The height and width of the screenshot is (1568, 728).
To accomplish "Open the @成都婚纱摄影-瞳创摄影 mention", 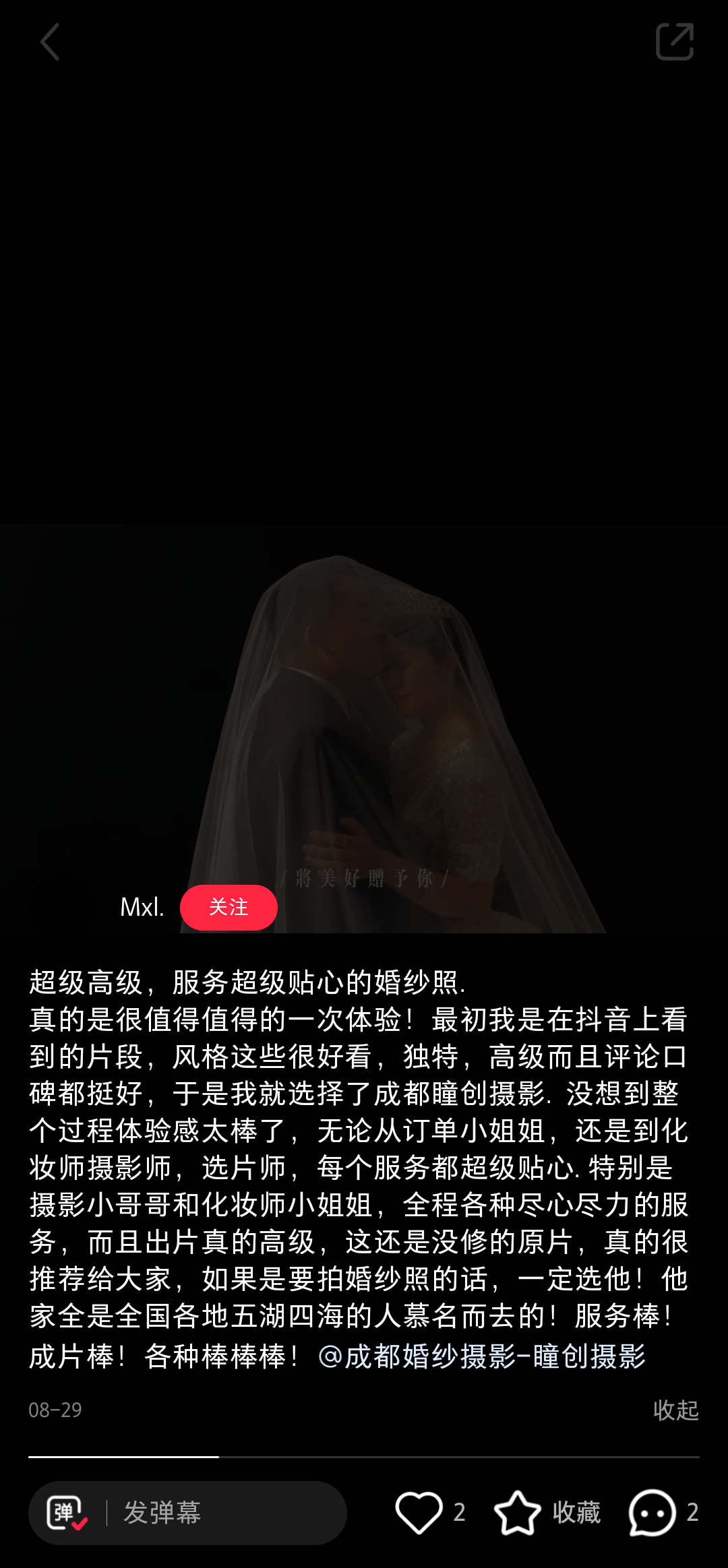I will [x=481, y=1356].
